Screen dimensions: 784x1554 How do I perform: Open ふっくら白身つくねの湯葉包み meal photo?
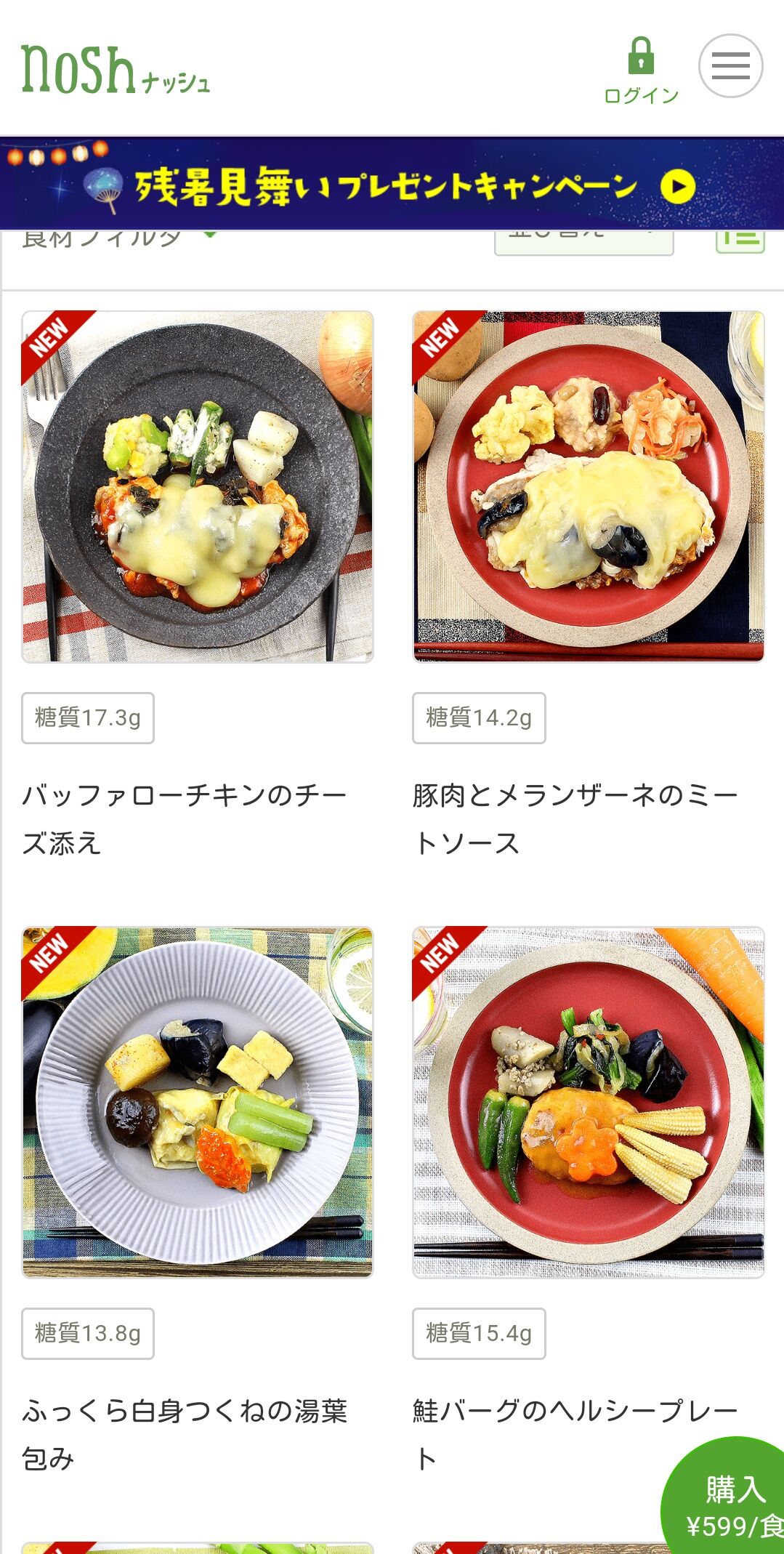(198, 1102)
